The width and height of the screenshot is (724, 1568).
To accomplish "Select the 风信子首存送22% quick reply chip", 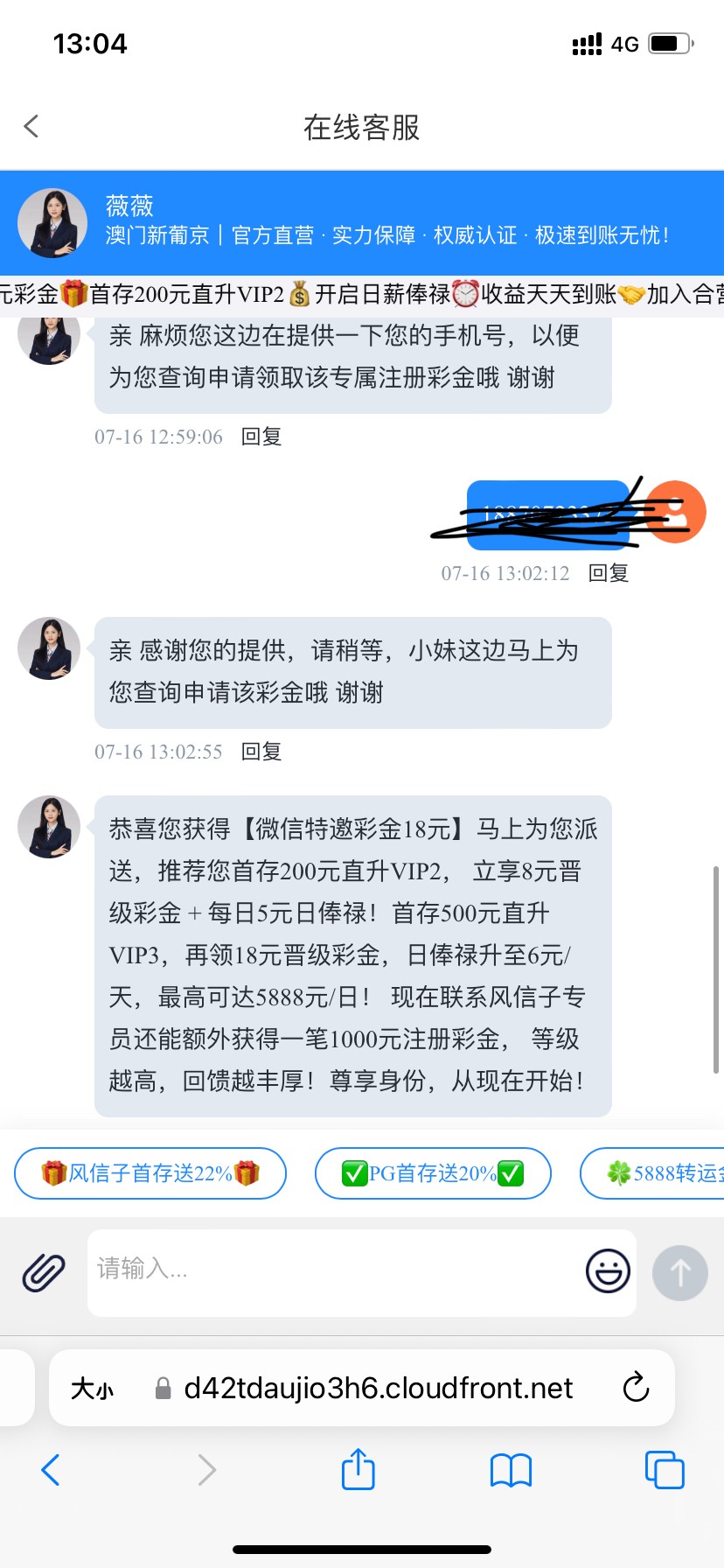I will [x=150, y=1172].
